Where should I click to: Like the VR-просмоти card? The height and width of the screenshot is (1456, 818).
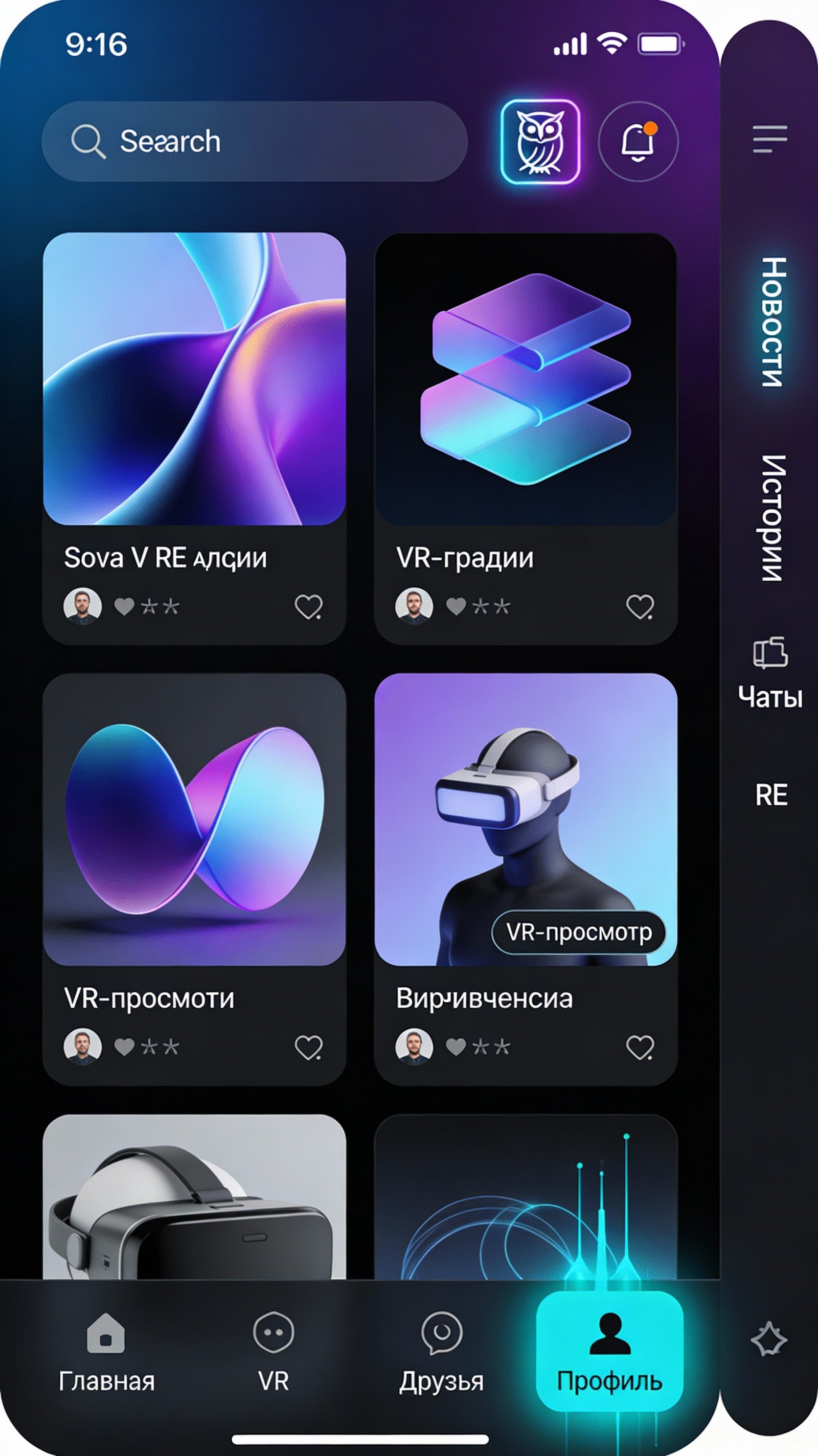[309, 1048]
